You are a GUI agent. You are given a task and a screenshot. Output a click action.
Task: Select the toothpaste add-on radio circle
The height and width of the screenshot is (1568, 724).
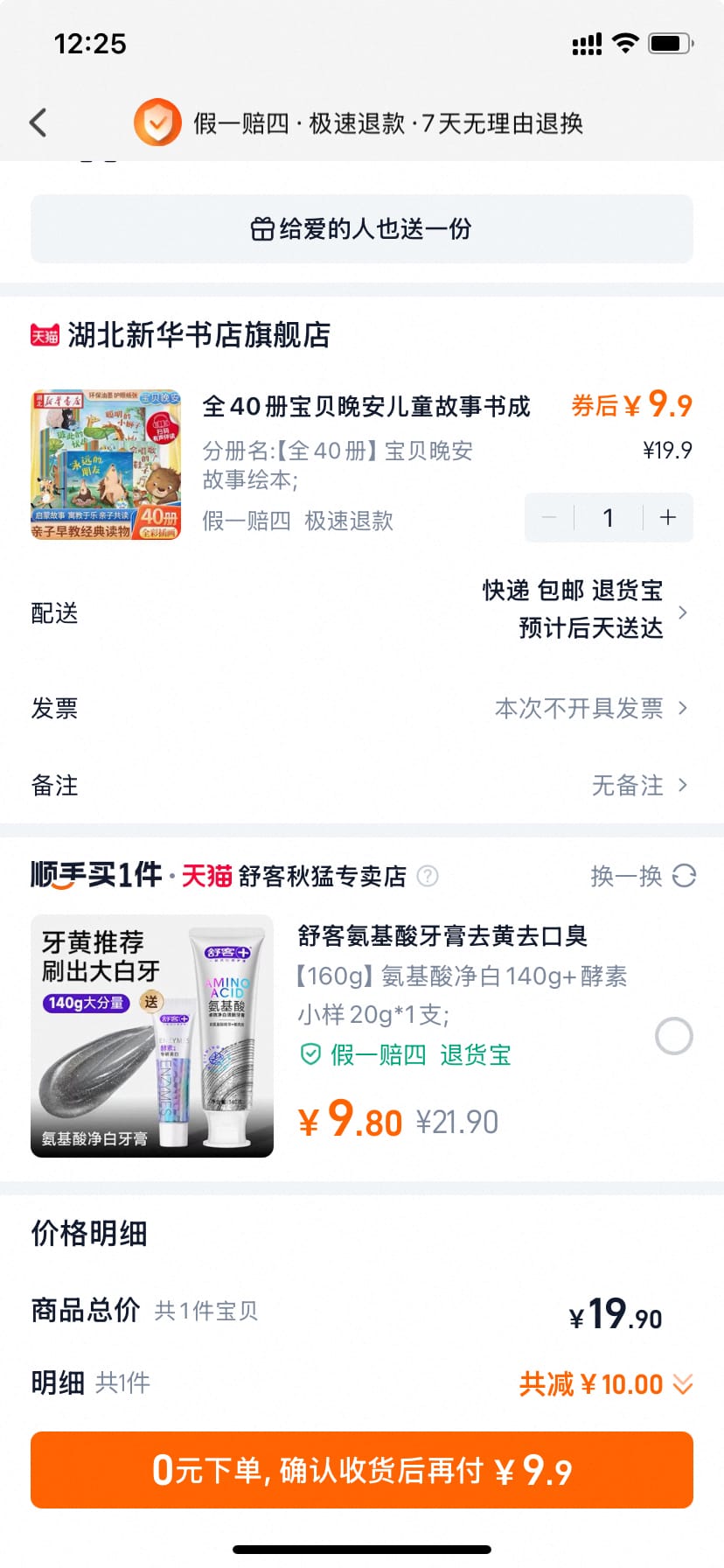pyautogui.click(x=673, y=1036)
